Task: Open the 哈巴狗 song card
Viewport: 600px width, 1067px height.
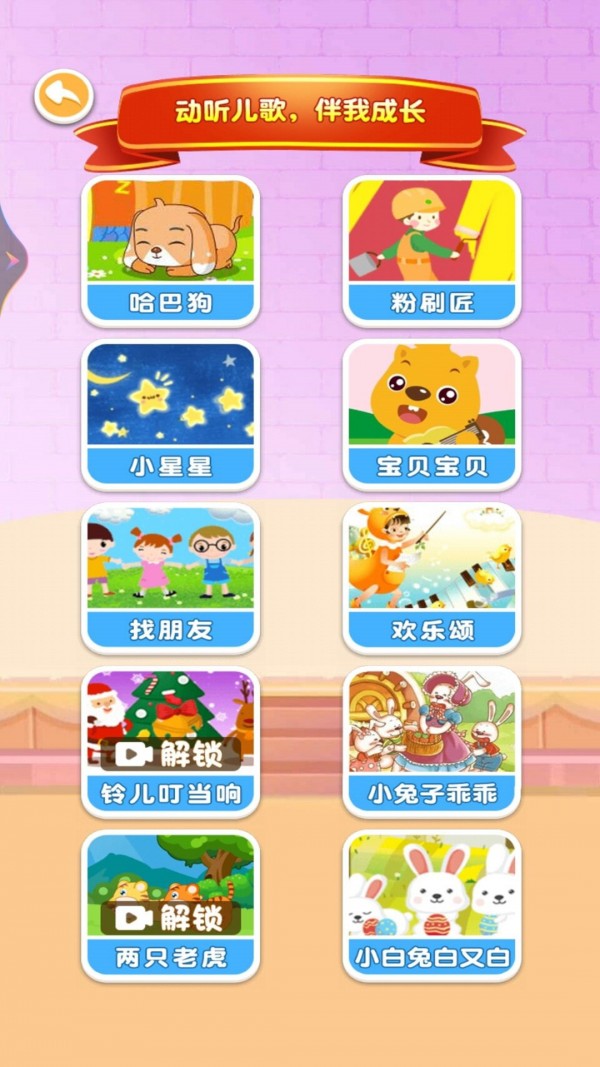Action: (170, 251)
